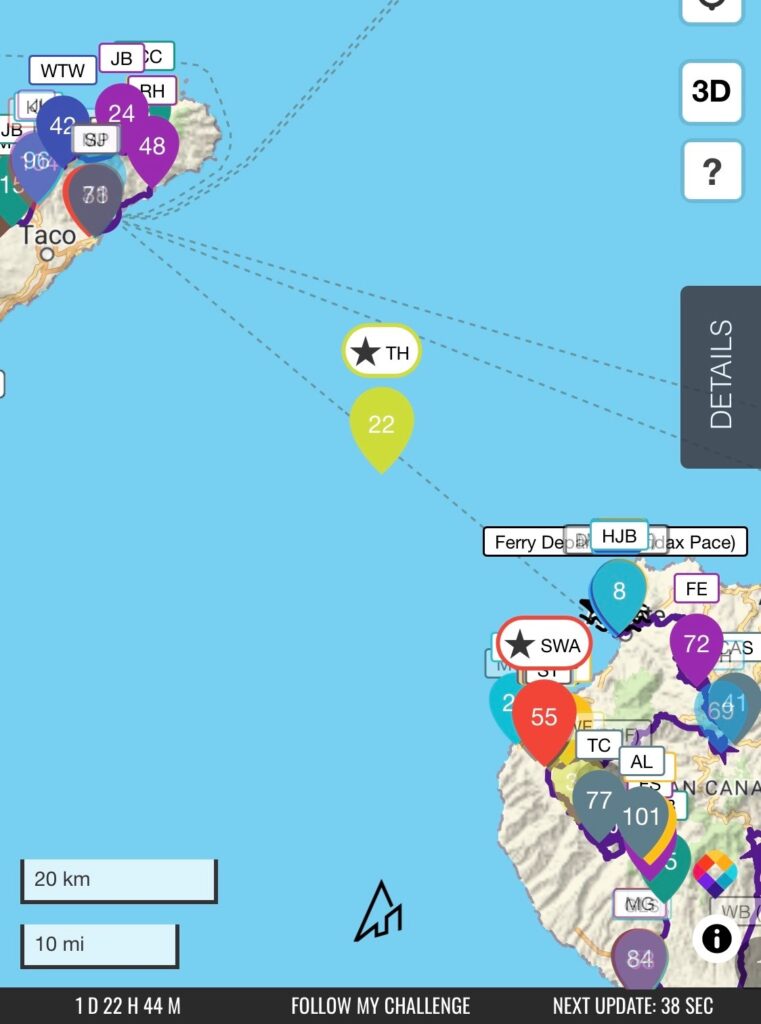Open Follow My Challenge in the bottom bar

click(x=380, y=1006)
